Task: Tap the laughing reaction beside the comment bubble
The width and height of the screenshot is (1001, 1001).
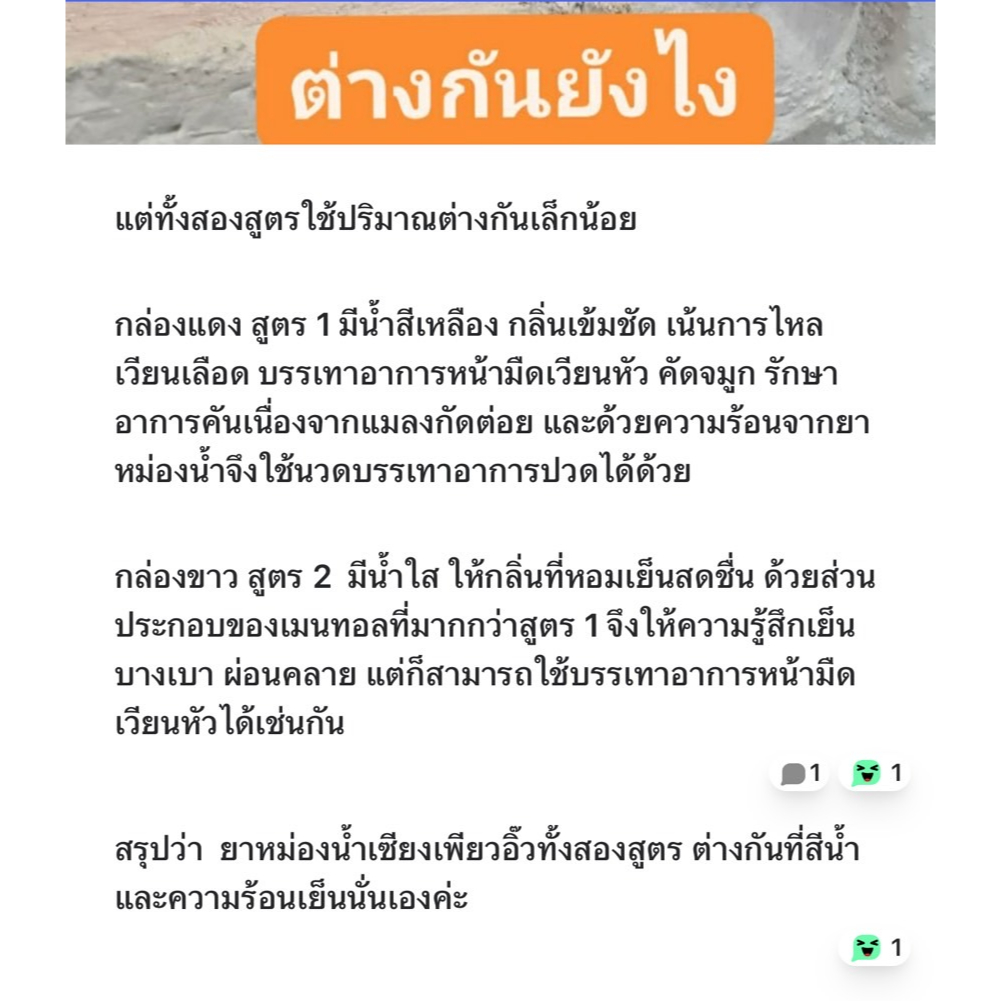Action: point(875,773)
